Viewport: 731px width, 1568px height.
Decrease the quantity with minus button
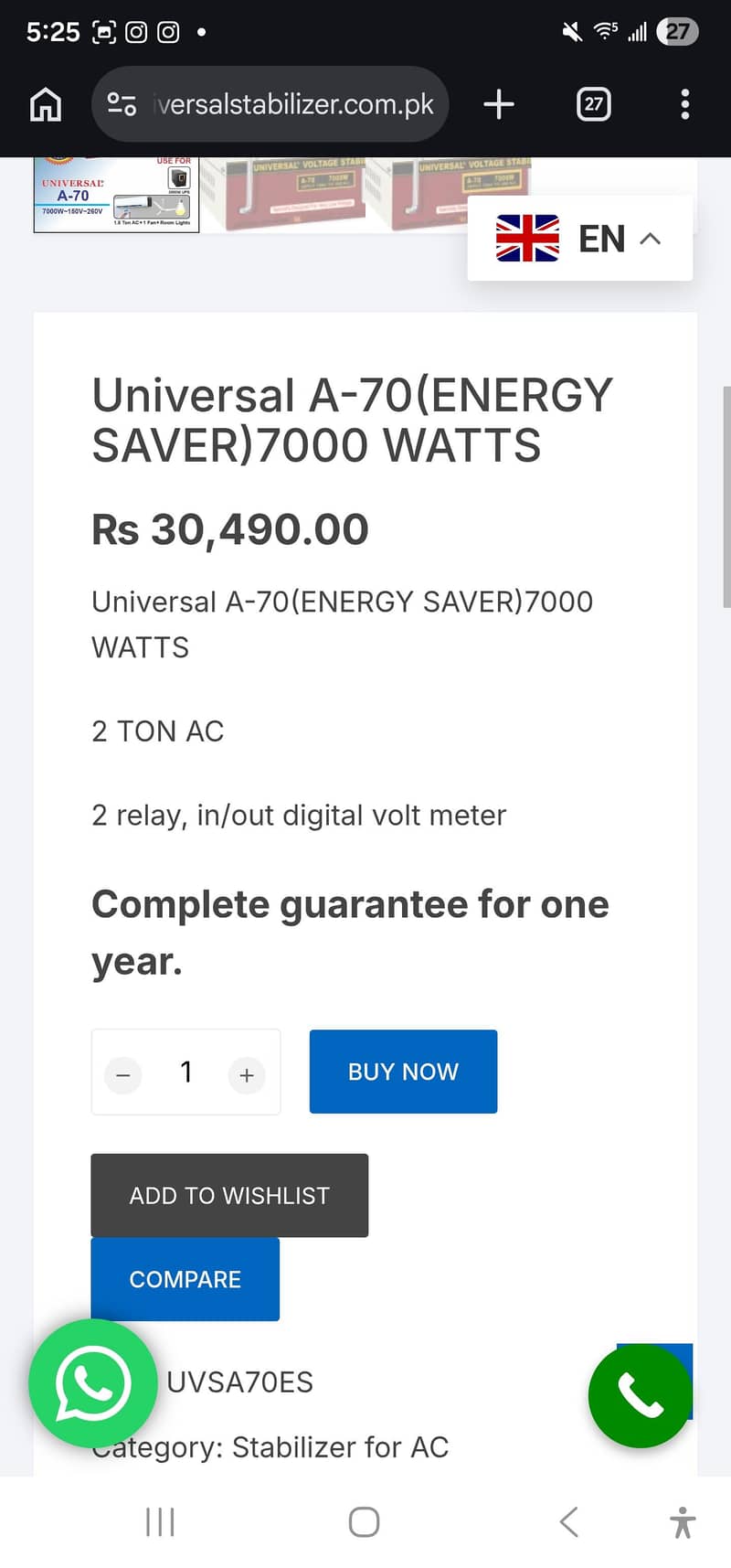[123, 1075]
